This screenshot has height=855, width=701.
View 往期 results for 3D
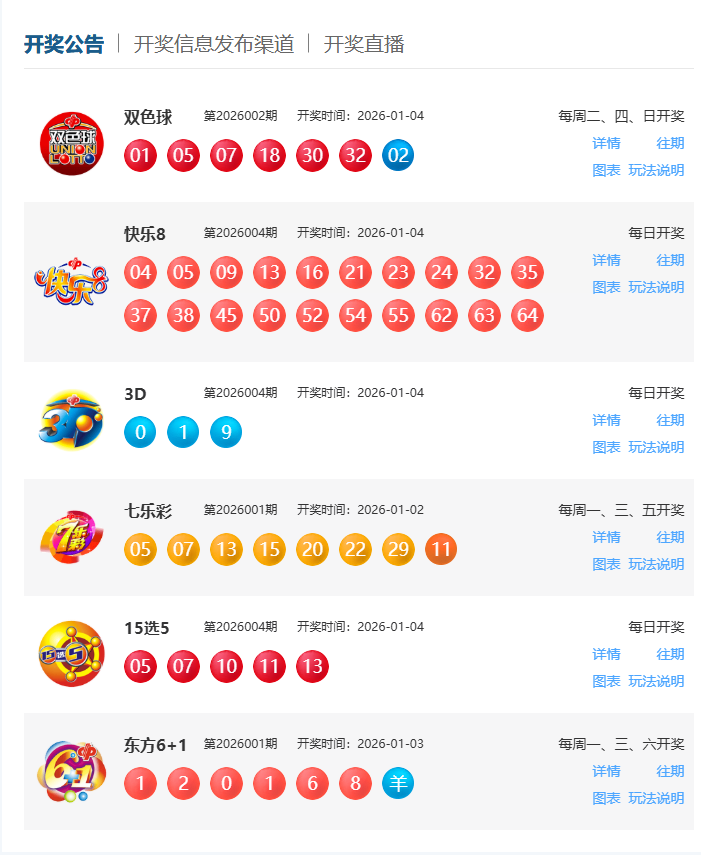coord(670,420)
